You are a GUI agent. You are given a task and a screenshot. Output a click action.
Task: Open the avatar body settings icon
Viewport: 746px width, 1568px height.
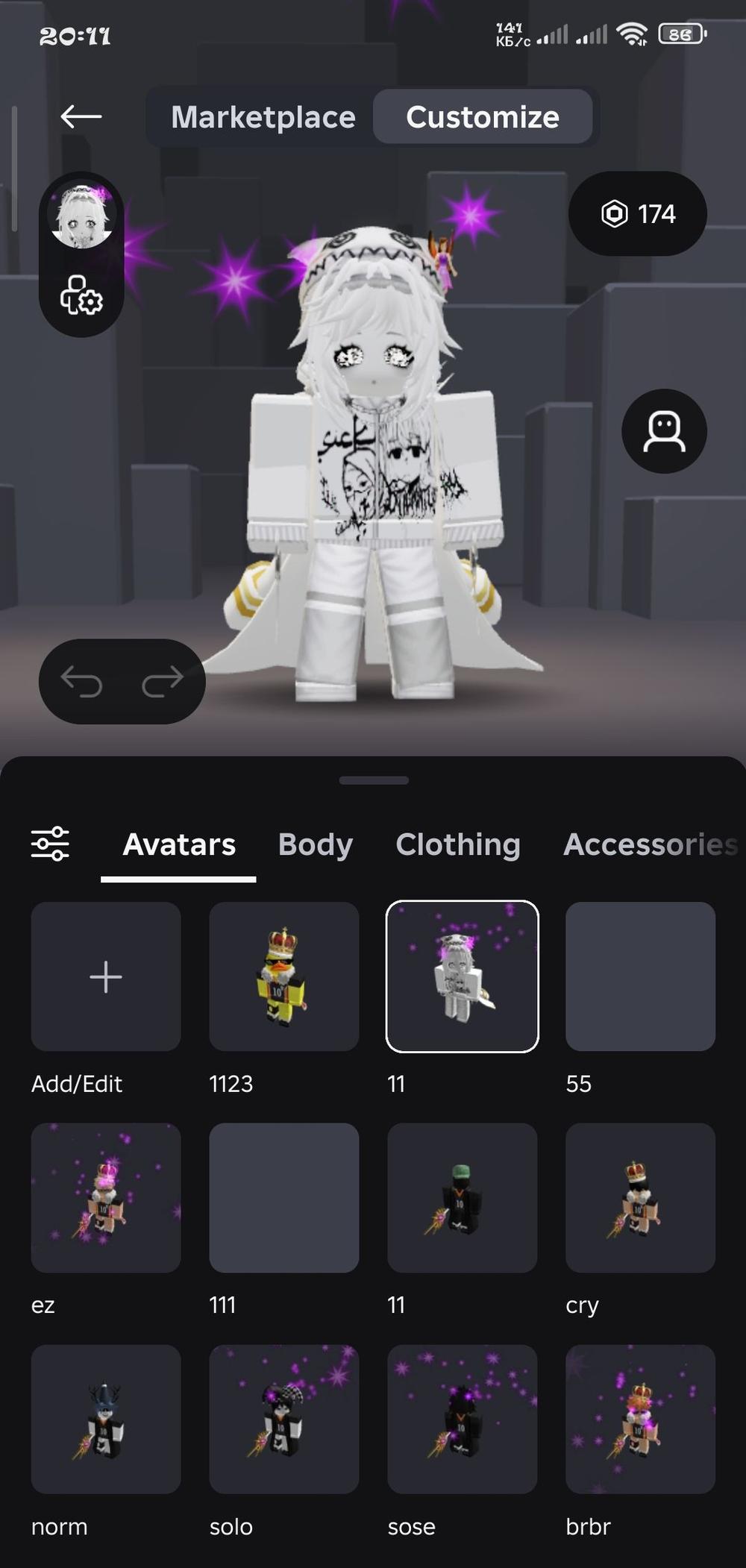point(81,295)
